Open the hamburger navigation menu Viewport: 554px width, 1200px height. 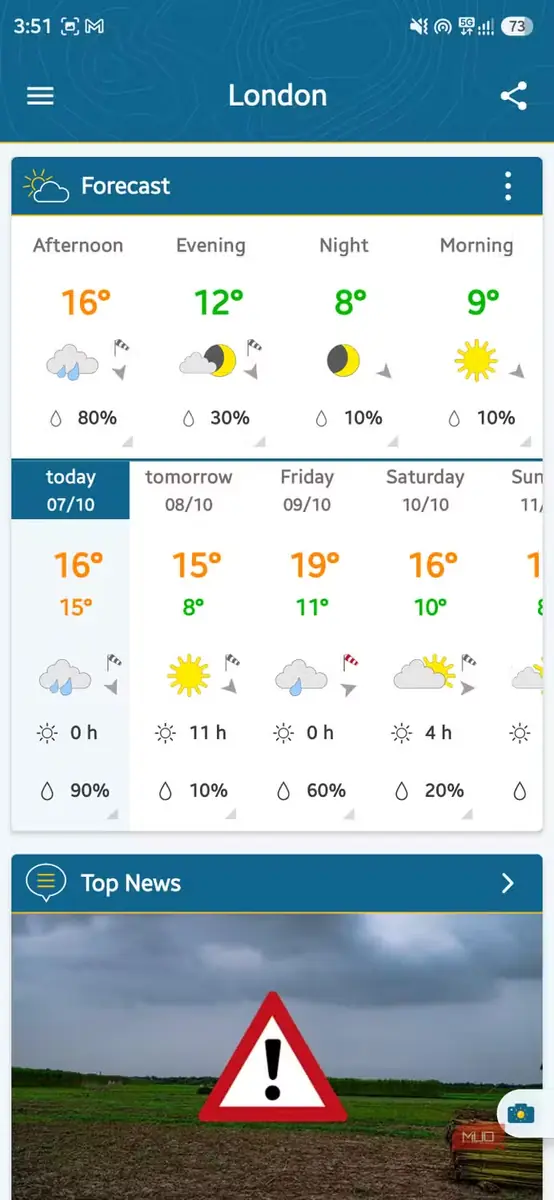coord(40,96)
